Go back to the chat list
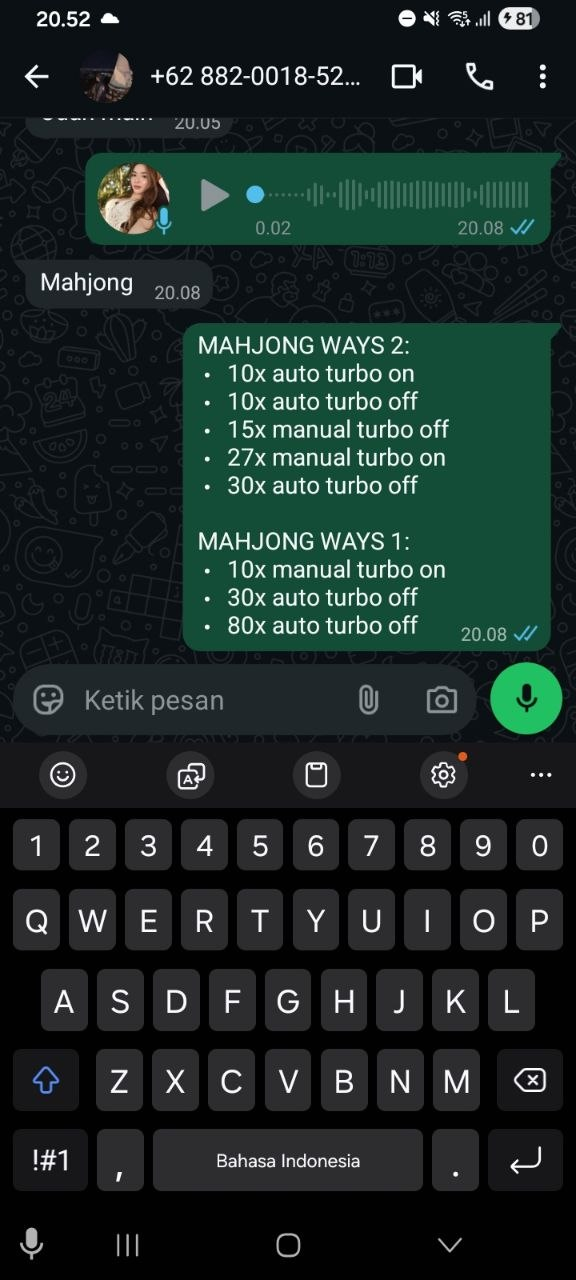 (x=37, y=77)
